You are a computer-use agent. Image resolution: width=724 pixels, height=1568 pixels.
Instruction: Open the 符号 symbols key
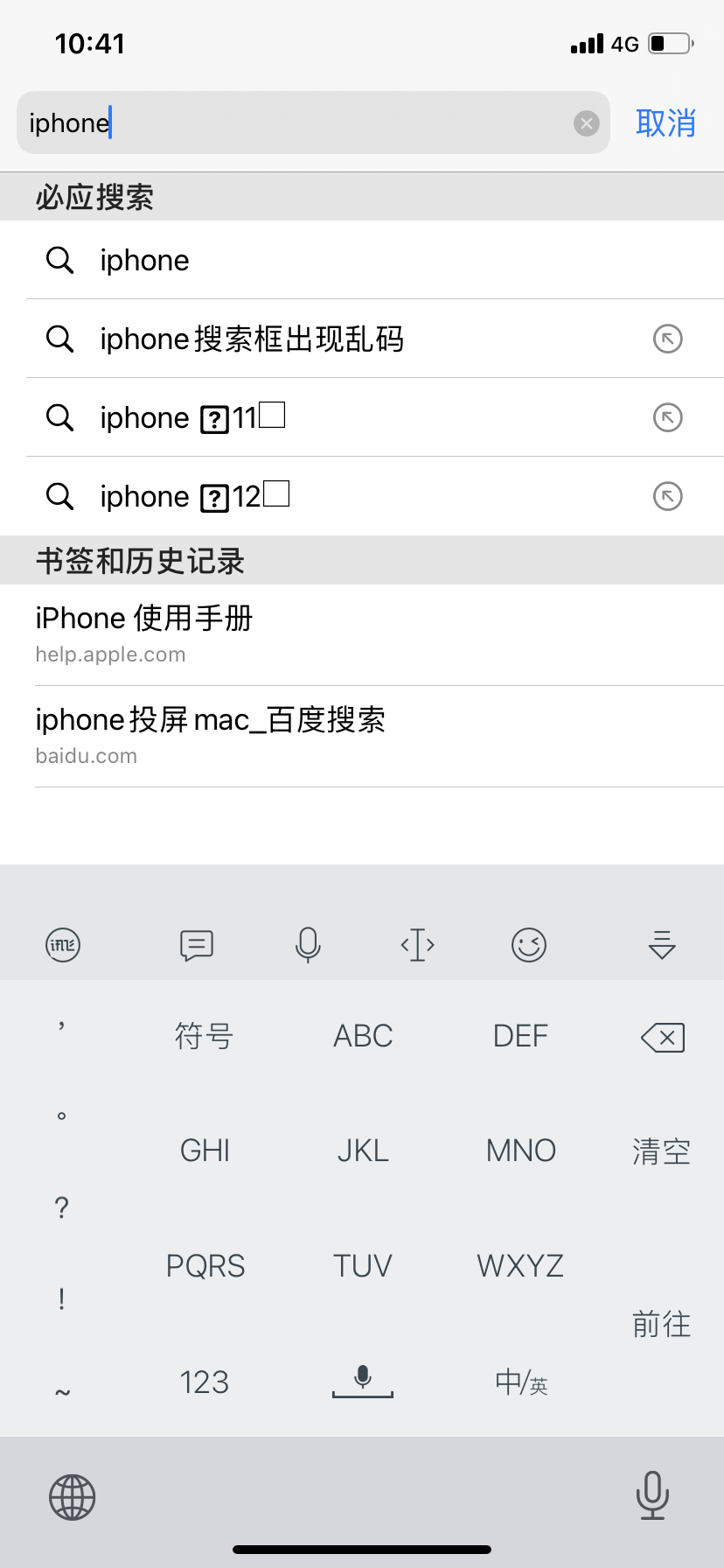tap(205, 1036)
